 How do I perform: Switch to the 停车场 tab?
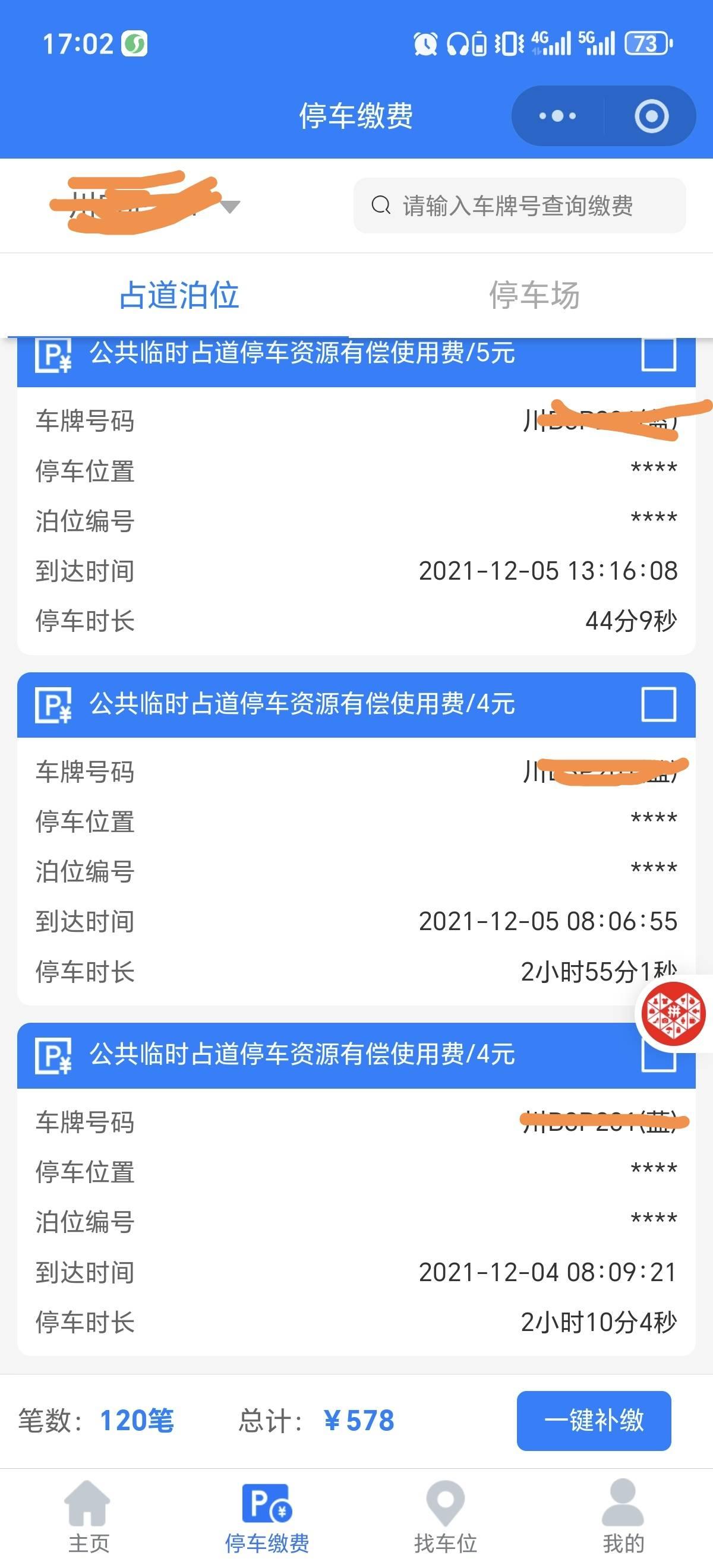point(534,295)
